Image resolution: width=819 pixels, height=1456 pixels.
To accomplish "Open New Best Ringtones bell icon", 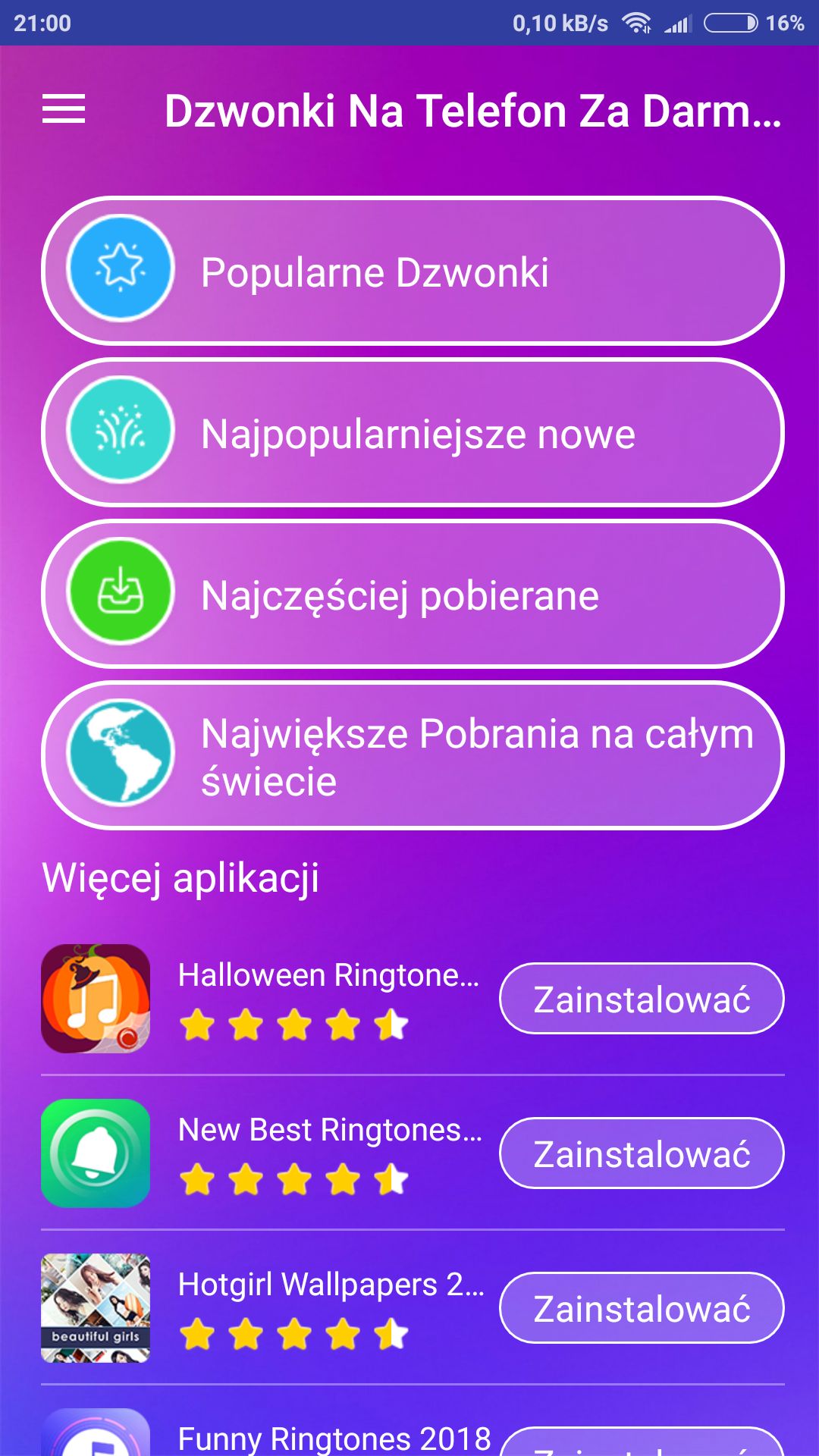I will point(96,1153).
